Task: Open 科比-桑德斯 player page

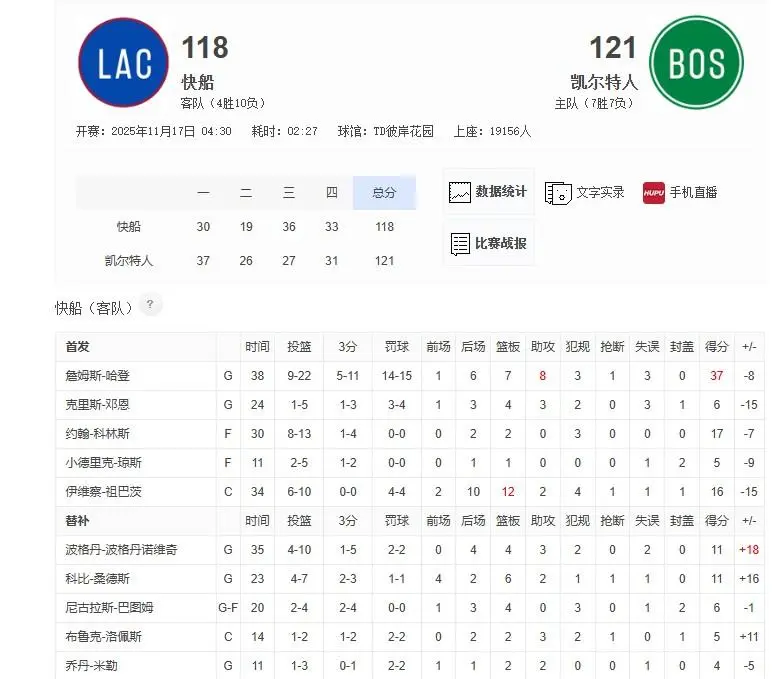Action: coord(97,579)
